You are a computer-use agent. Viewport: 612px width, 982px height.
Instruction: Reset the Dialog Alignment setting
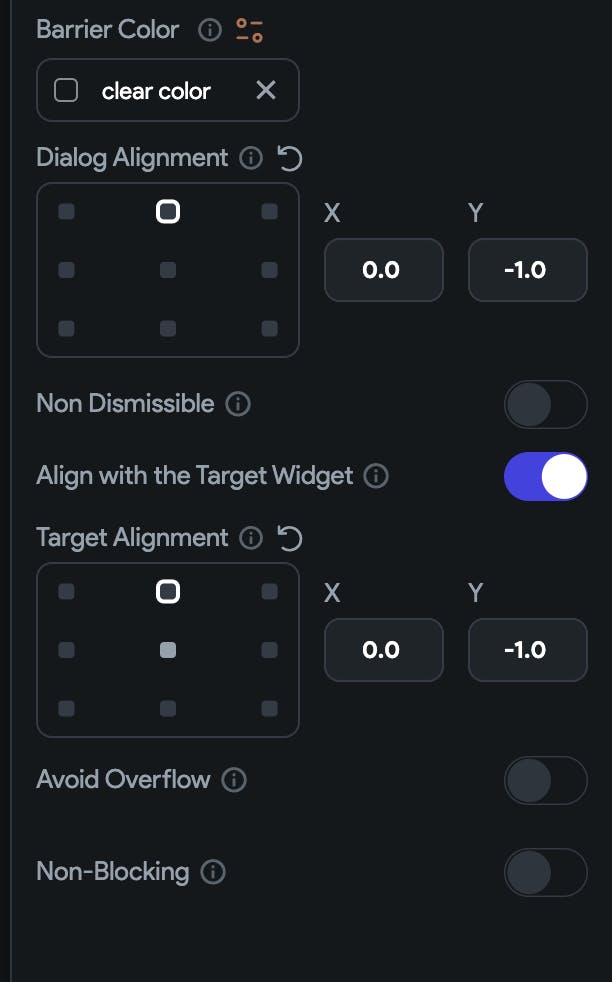point(290,158)
